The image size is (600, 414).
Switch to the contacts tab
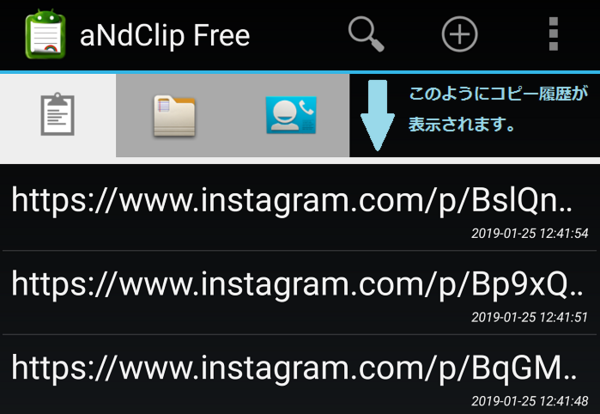291,116
